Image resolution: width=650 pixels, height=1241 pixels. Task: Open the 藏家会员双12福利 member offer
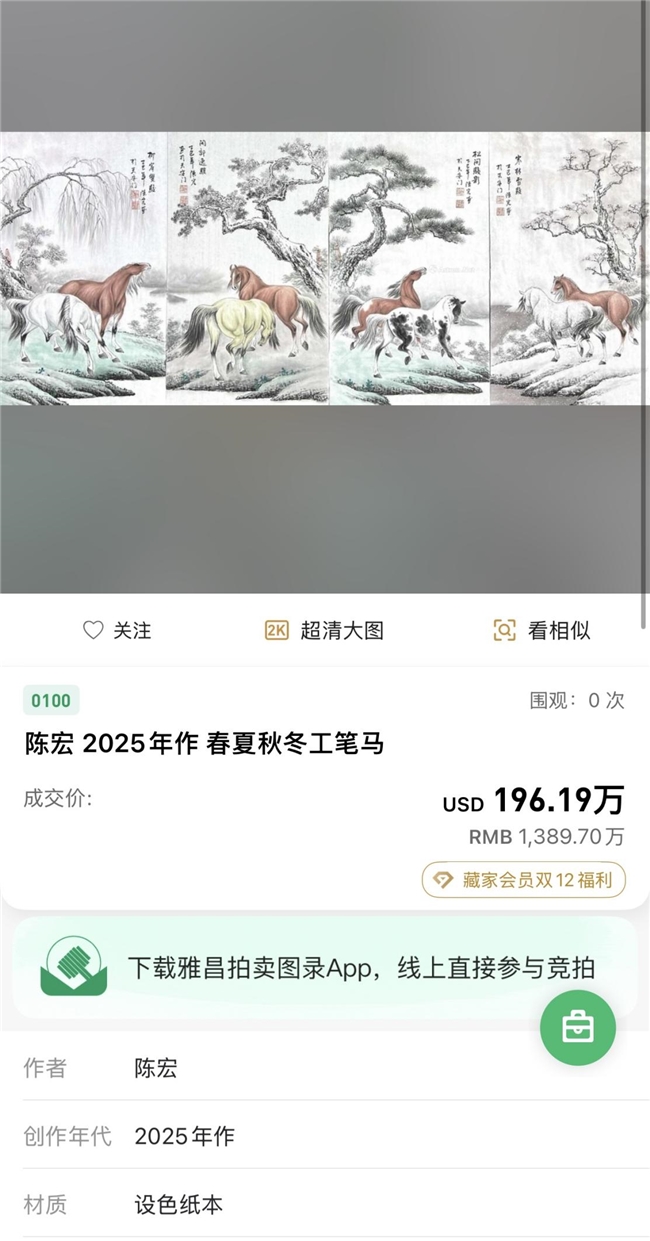523,880
